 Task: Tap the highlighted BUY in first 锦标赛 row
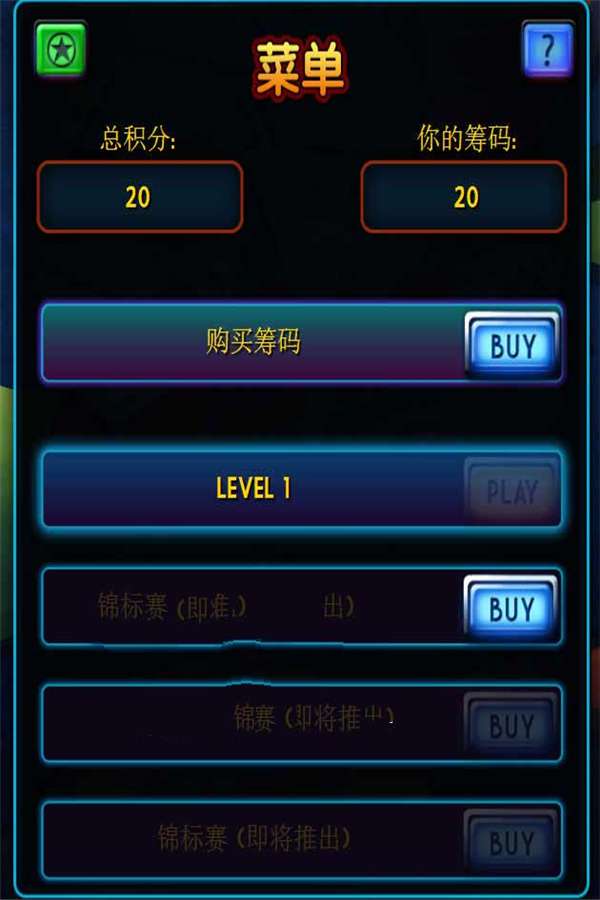pos(511,608)
